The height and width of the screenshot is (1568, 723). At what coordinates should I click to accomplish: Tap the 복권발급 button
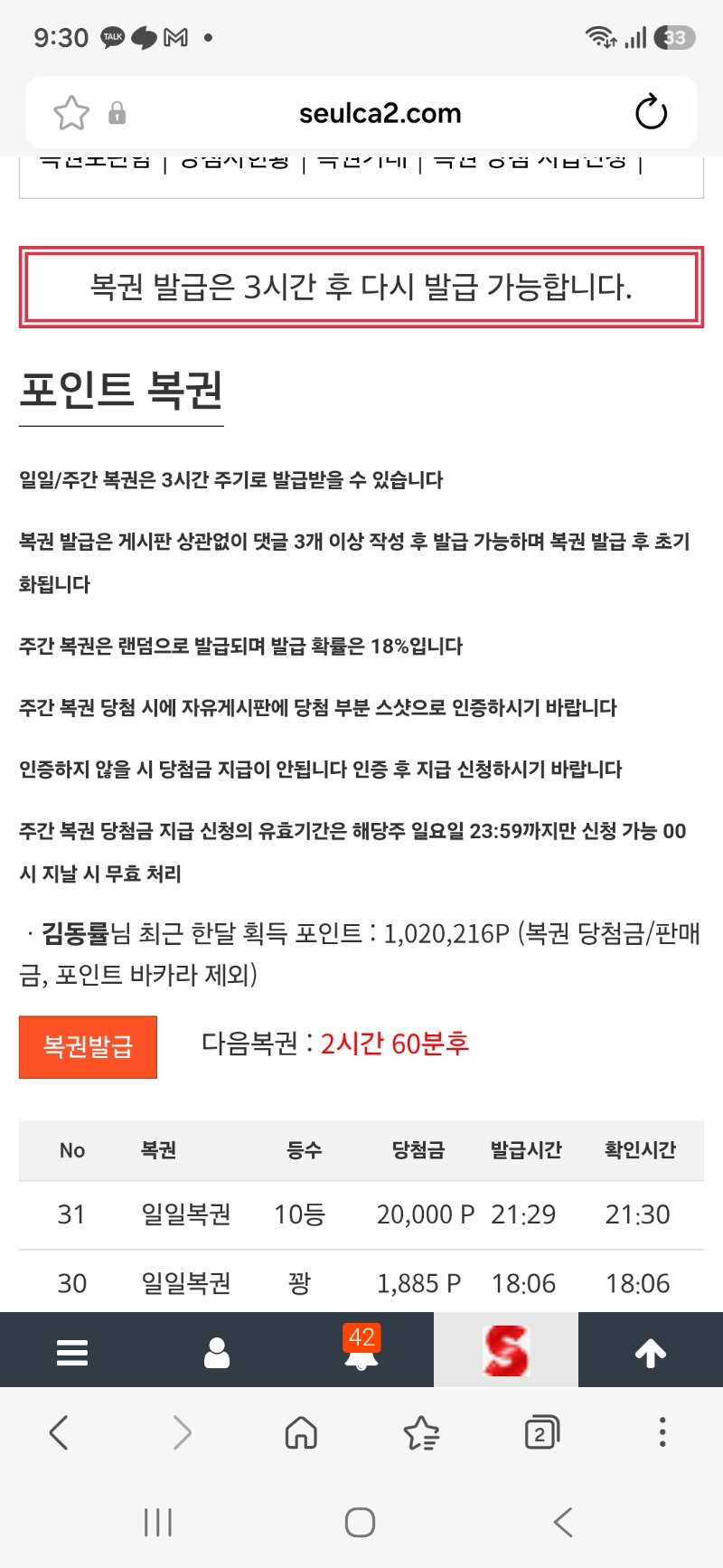click(88, 1046)
